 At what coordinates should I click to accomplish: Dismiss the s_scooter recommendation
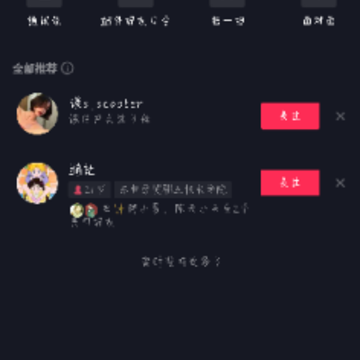[x=340, y=116]
